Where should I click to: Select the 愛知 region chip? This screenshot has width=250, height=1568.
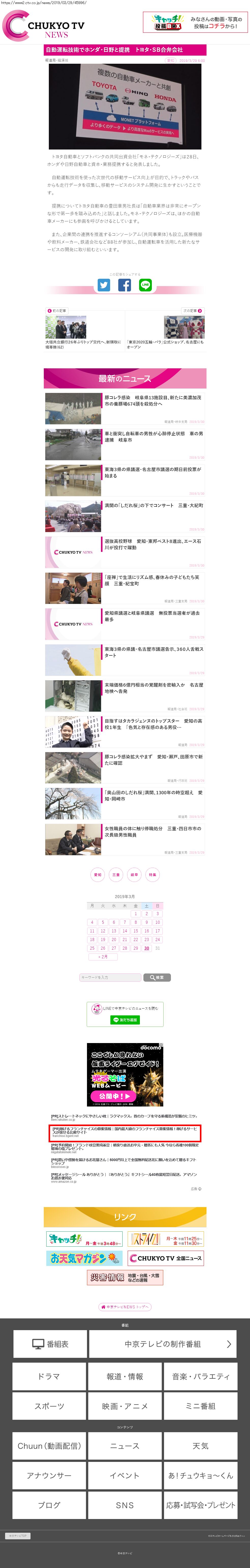[98, 875]
